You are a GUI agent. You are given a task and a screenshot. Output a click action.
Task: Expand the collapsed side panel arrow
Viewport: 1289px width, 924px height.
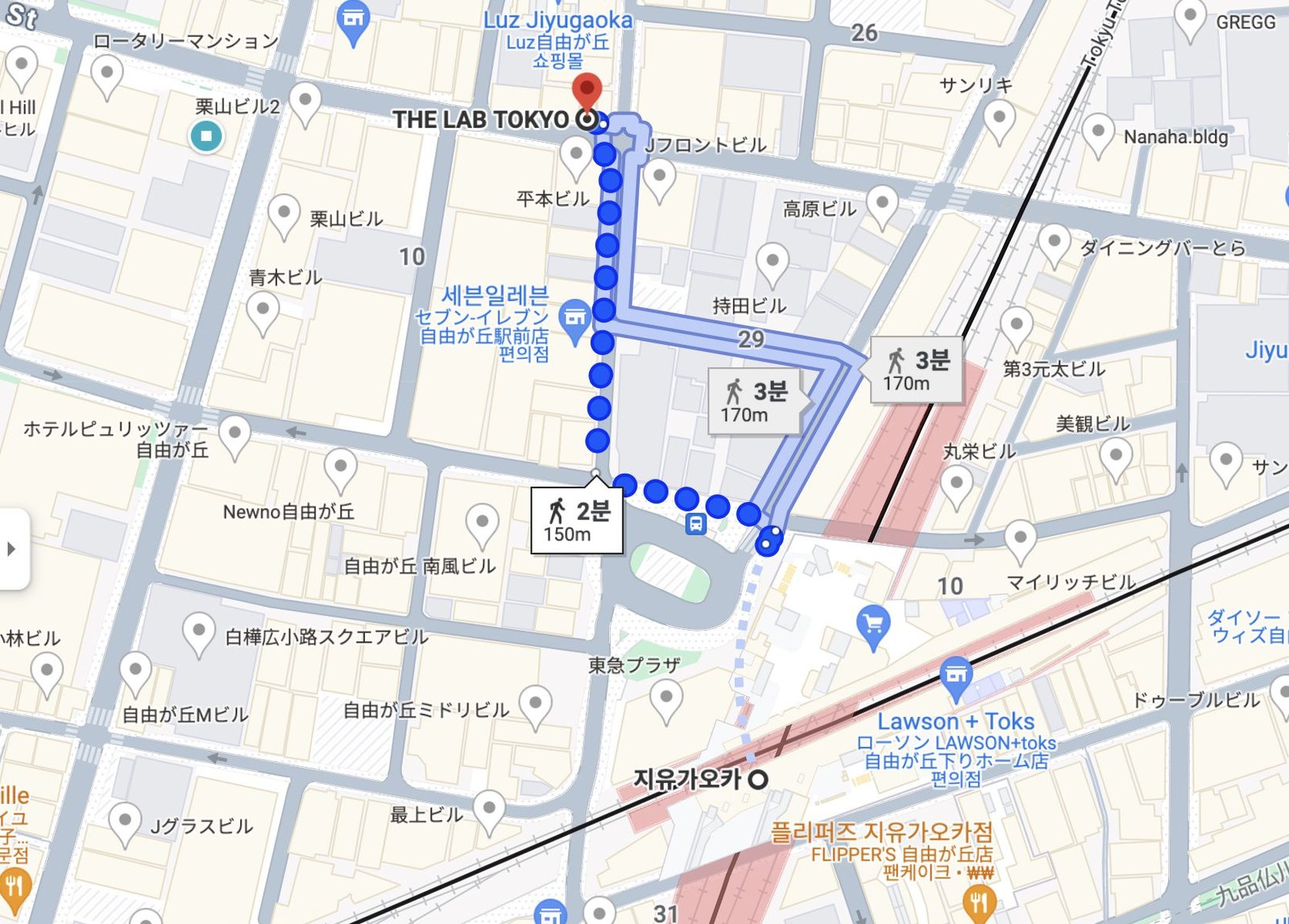click(x=11, y=549)
